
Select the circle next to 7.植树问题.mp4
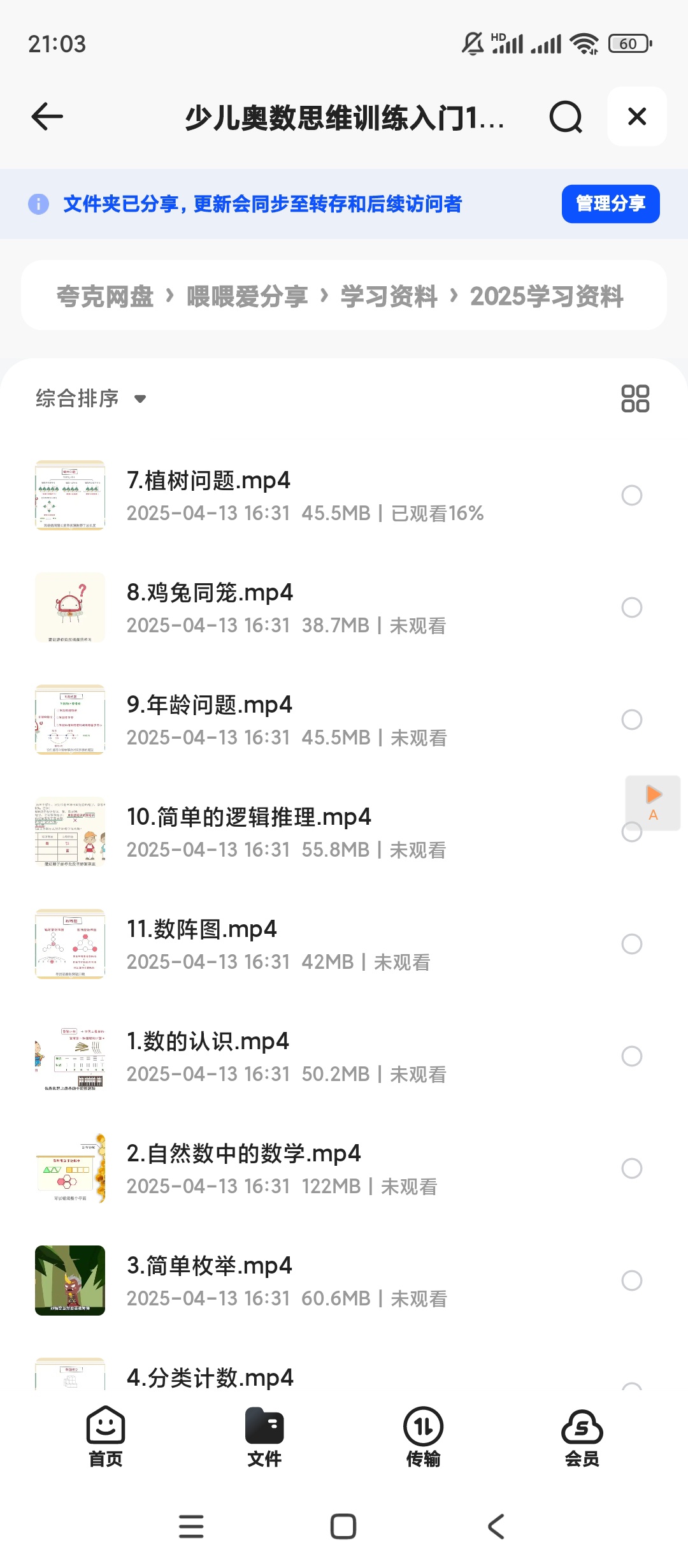coord(632,495)
